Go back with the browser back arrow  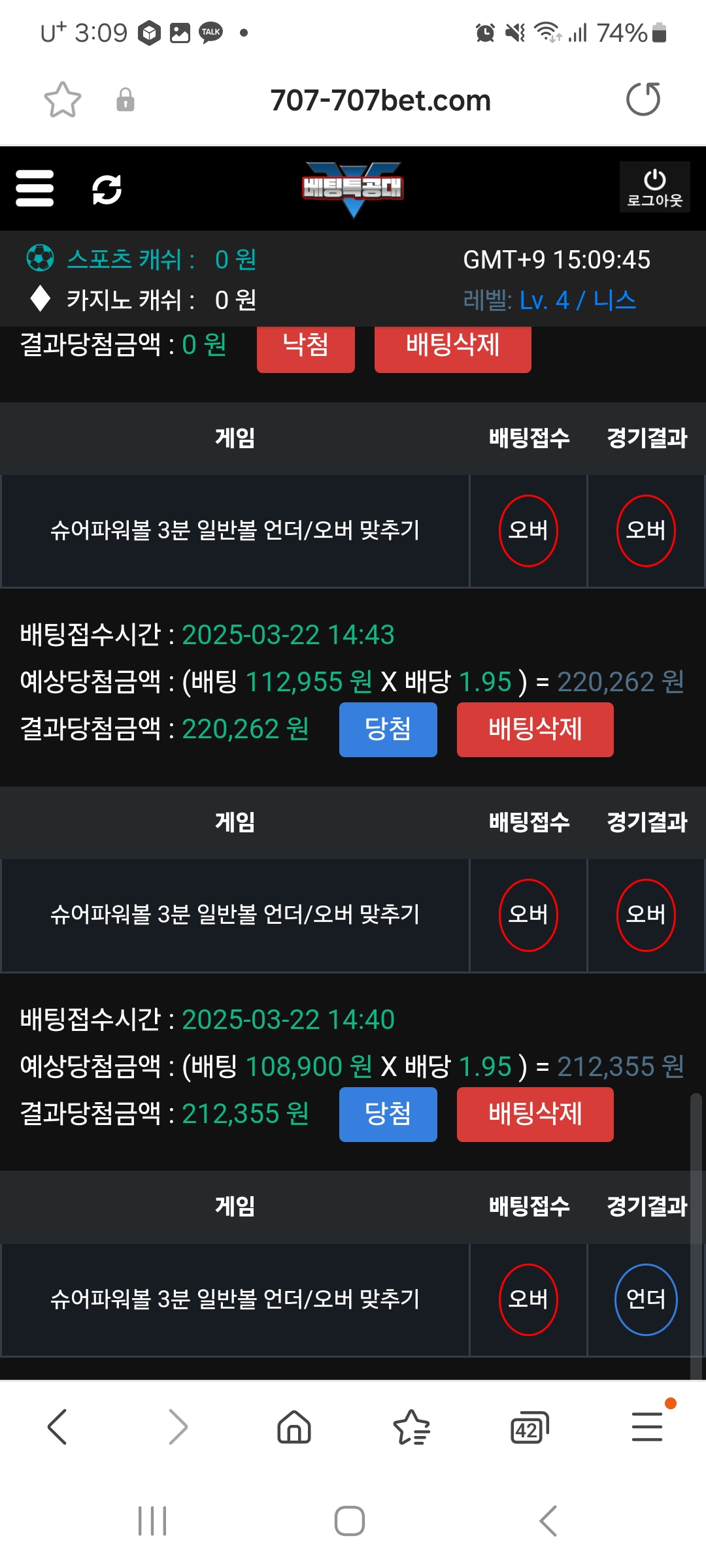click(58, 1426)
